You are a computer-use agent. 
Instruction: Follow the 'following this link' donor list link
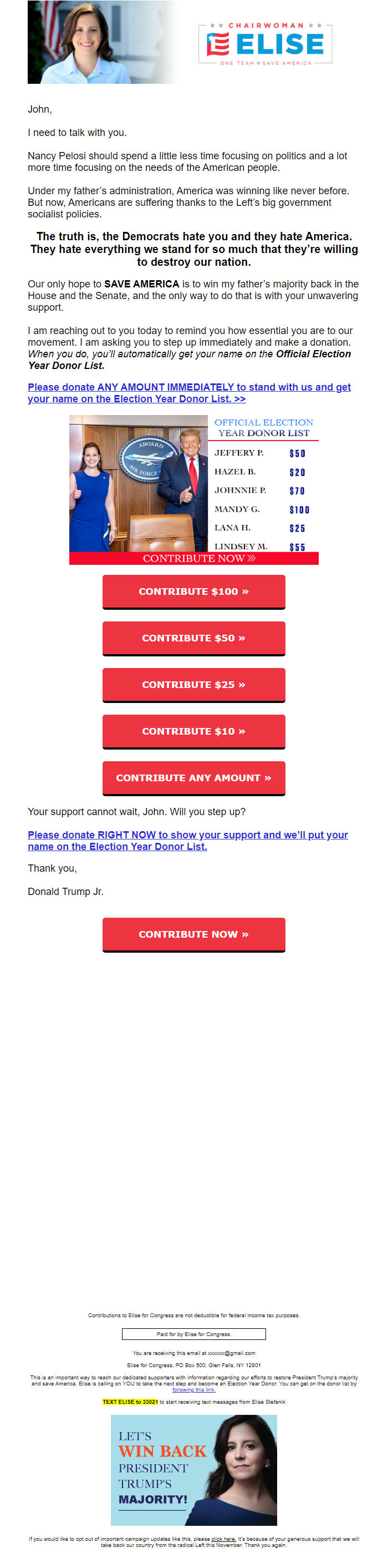point(193,1390)
